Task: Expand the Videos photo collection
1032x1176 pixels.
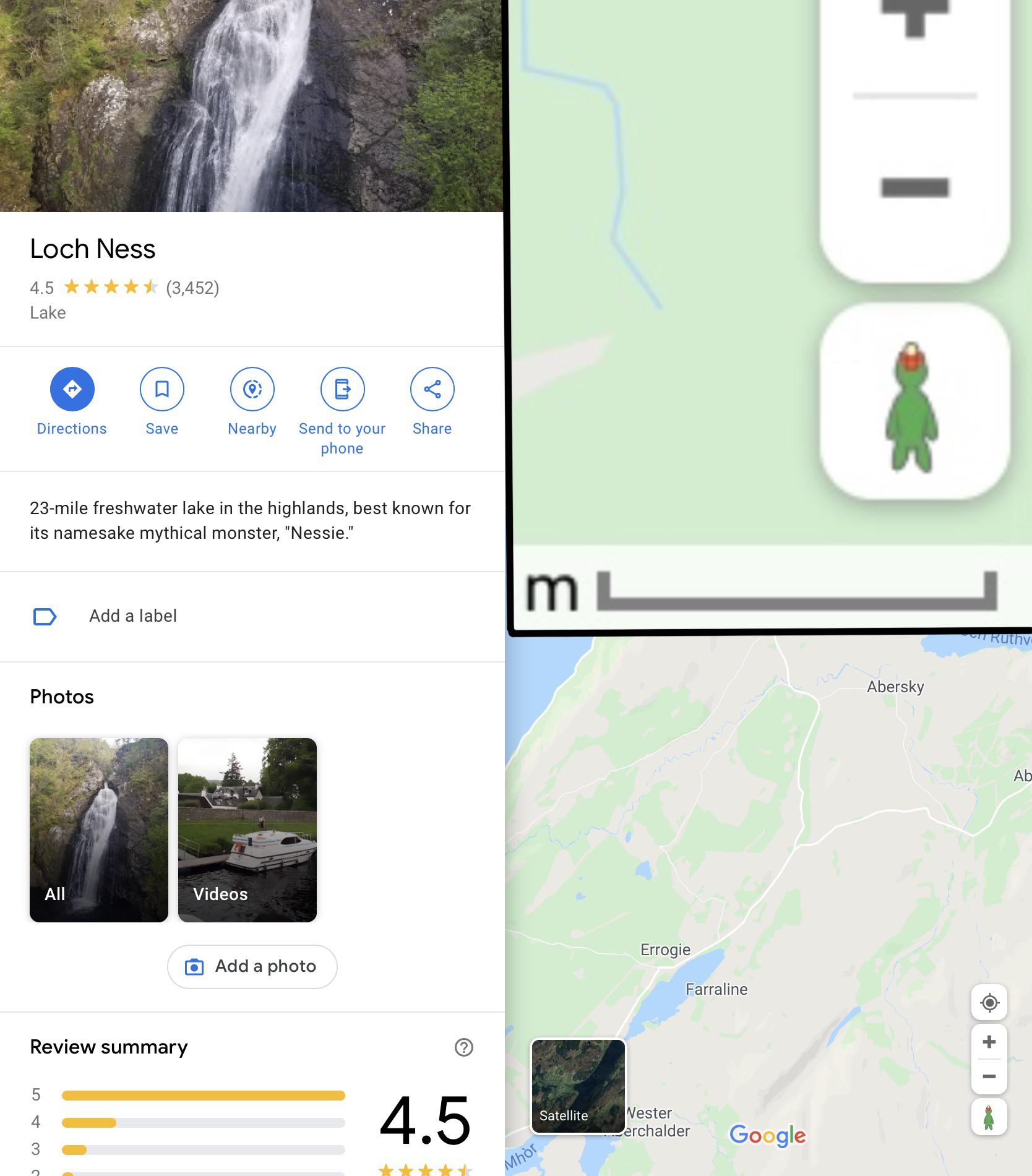Action: (x=247, y=830)
